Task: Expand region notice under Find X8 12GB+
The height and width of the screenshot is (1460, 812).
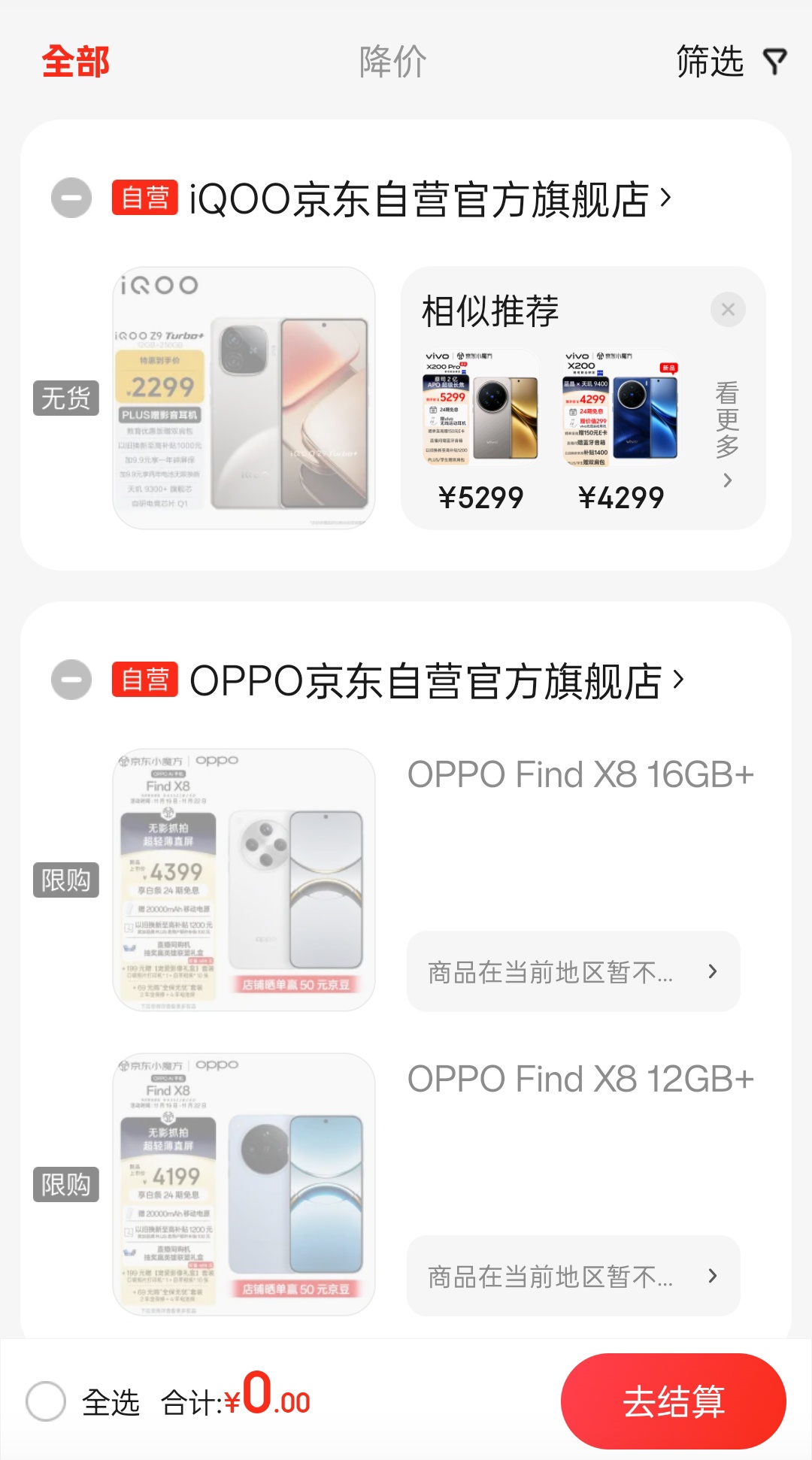Action: click(x=574, y=1276)
